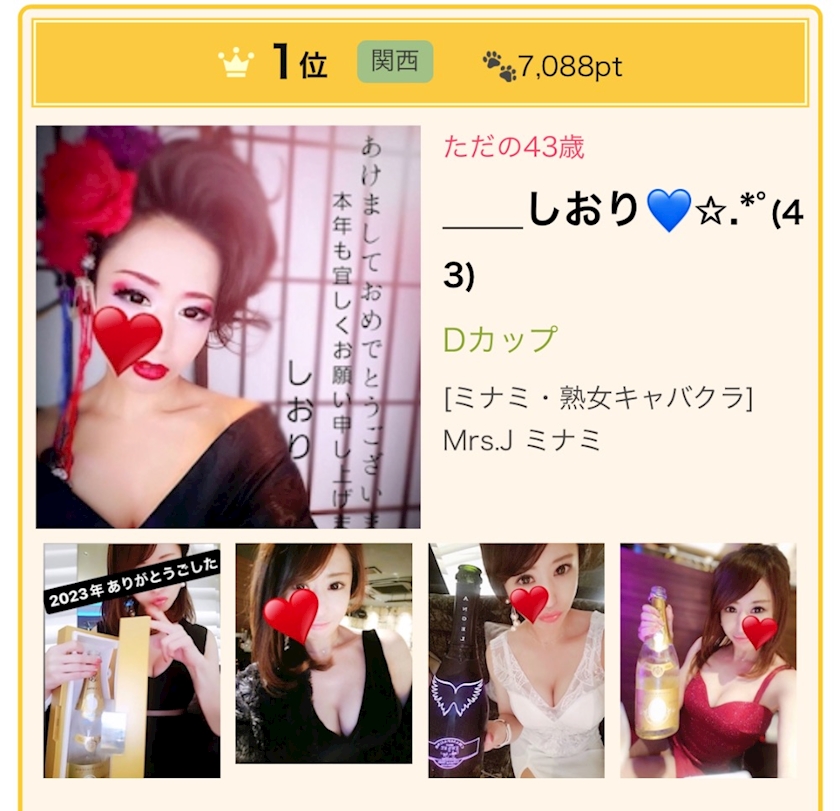View the 2023年 ありがとう captioned thumbnail

coord(132,660)
